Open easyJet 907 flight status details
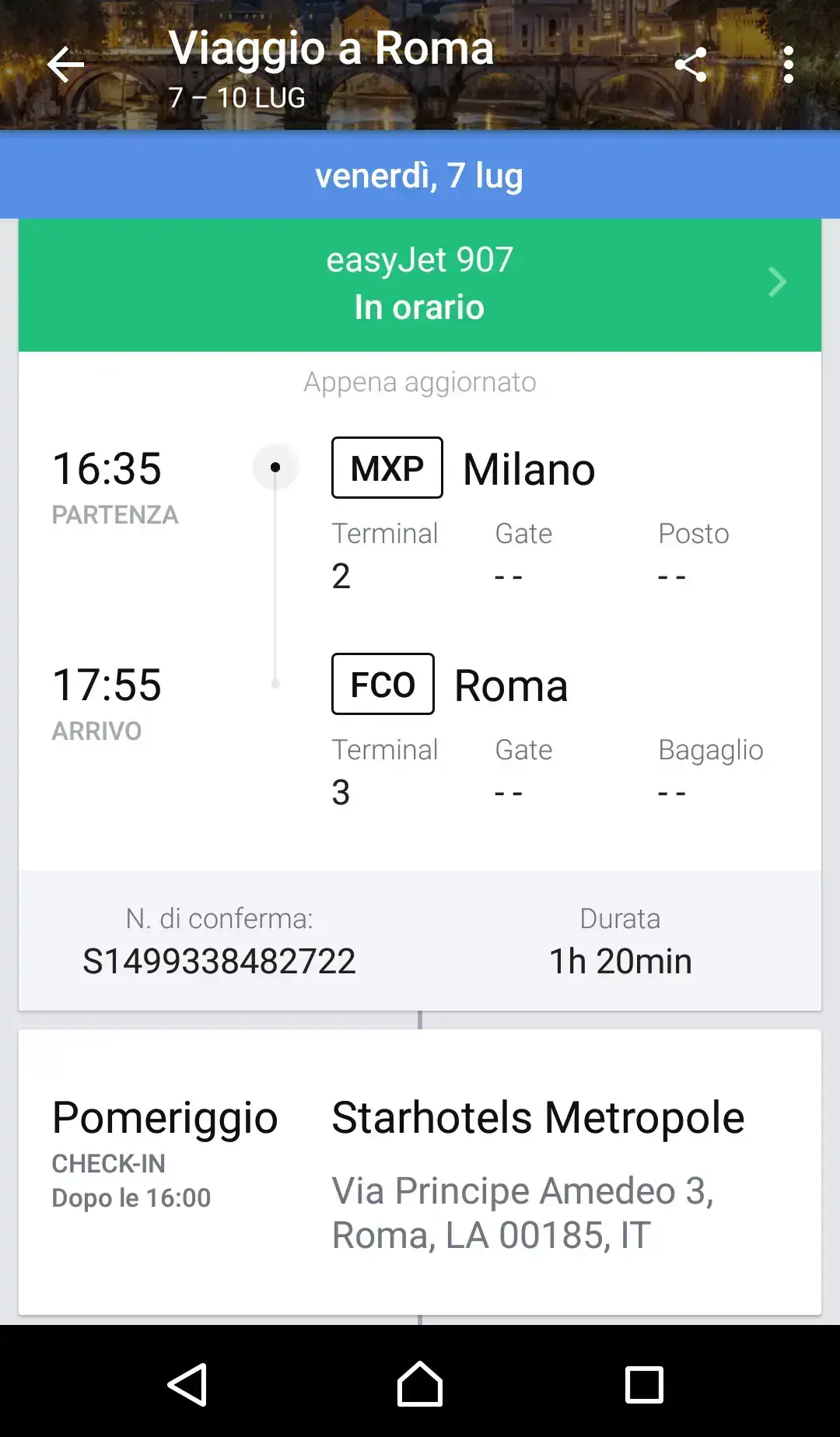Viewport: 840px width, 1437px height. pos(420,285)
